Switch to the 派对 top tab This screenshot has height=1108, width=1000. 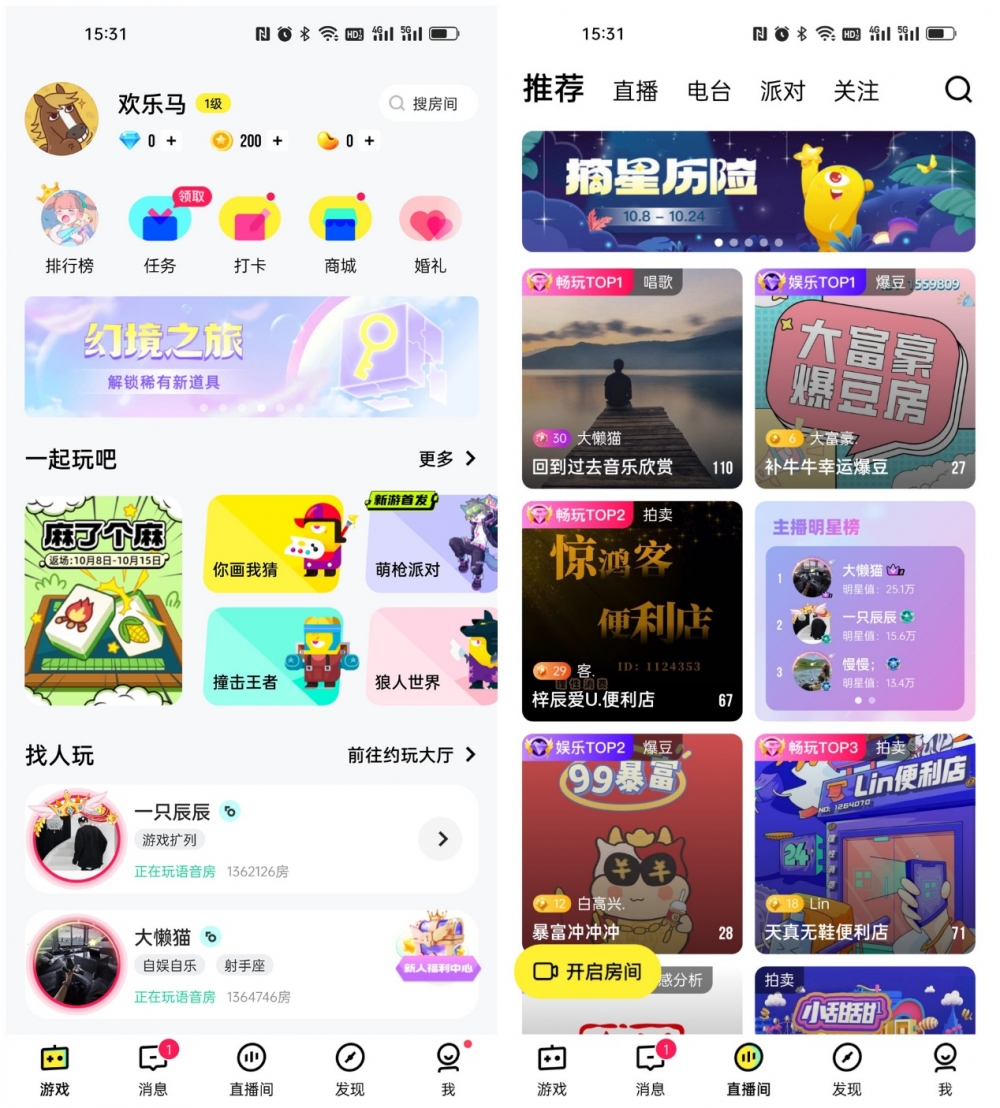(782, 91)
